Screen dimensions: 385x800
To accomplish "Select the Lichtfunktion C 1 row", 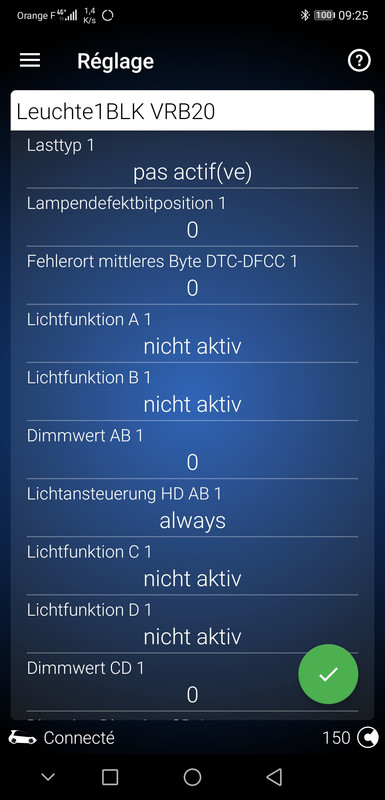I will [192, 566].
